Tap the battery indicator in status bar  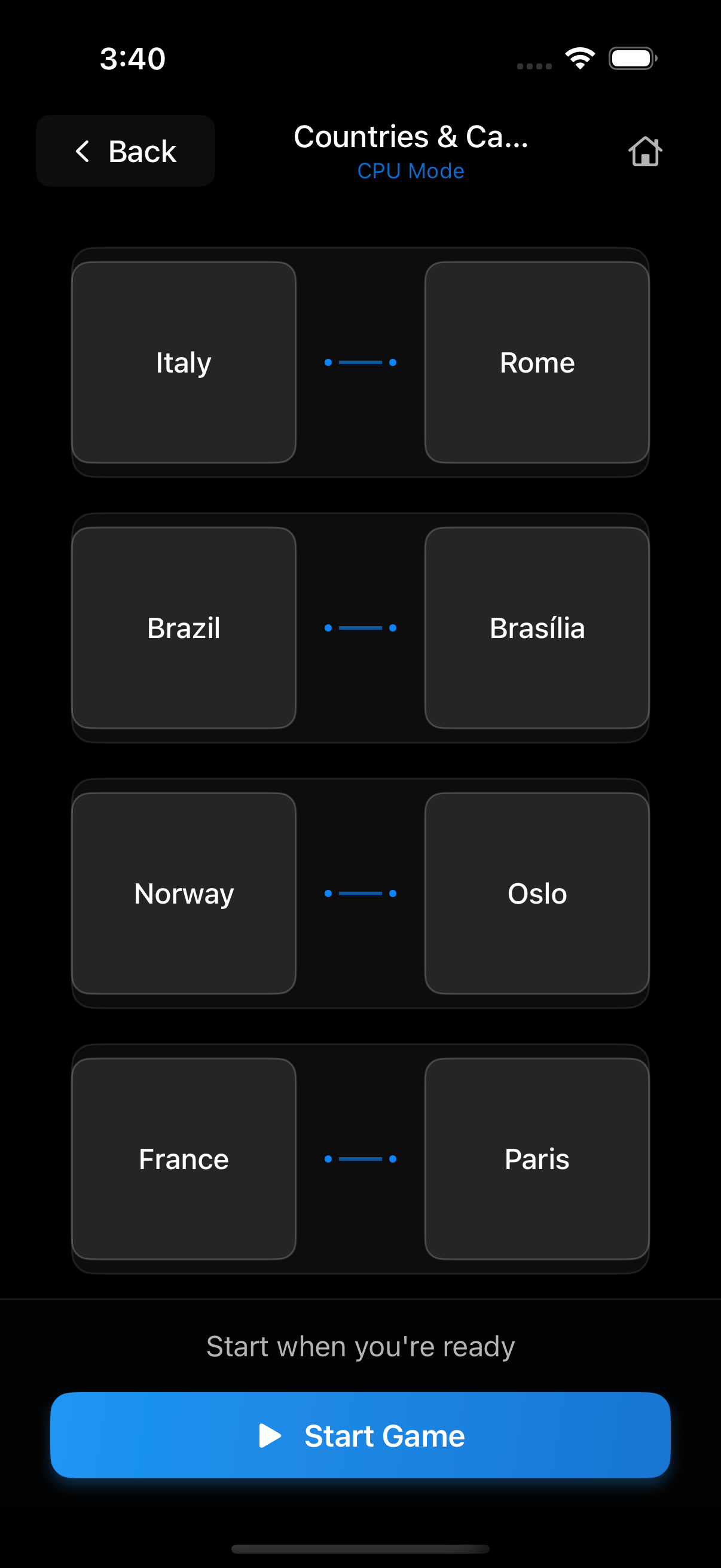[631, 57]
